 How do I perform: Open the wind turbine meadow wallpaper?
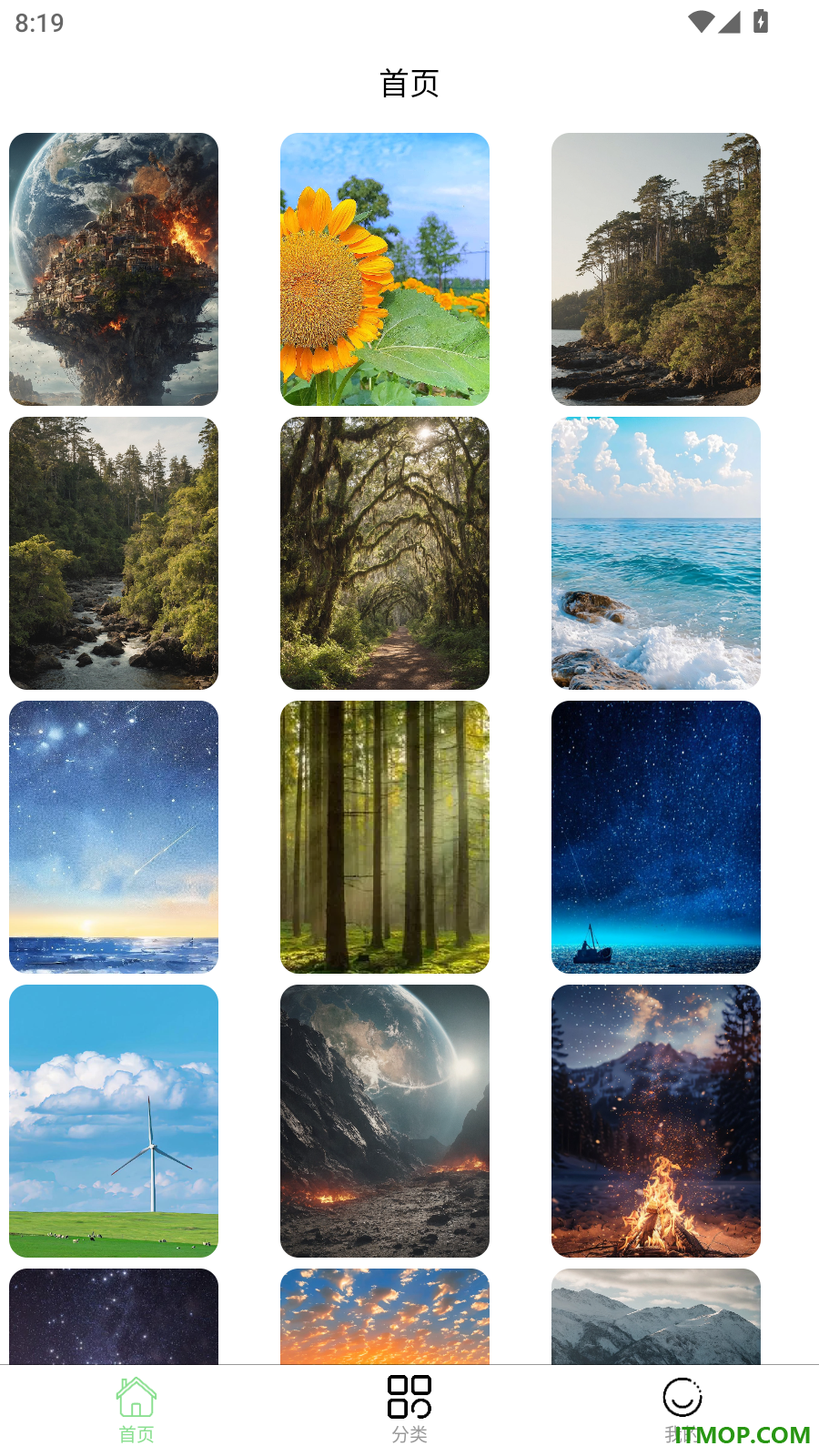[114, 1121]
